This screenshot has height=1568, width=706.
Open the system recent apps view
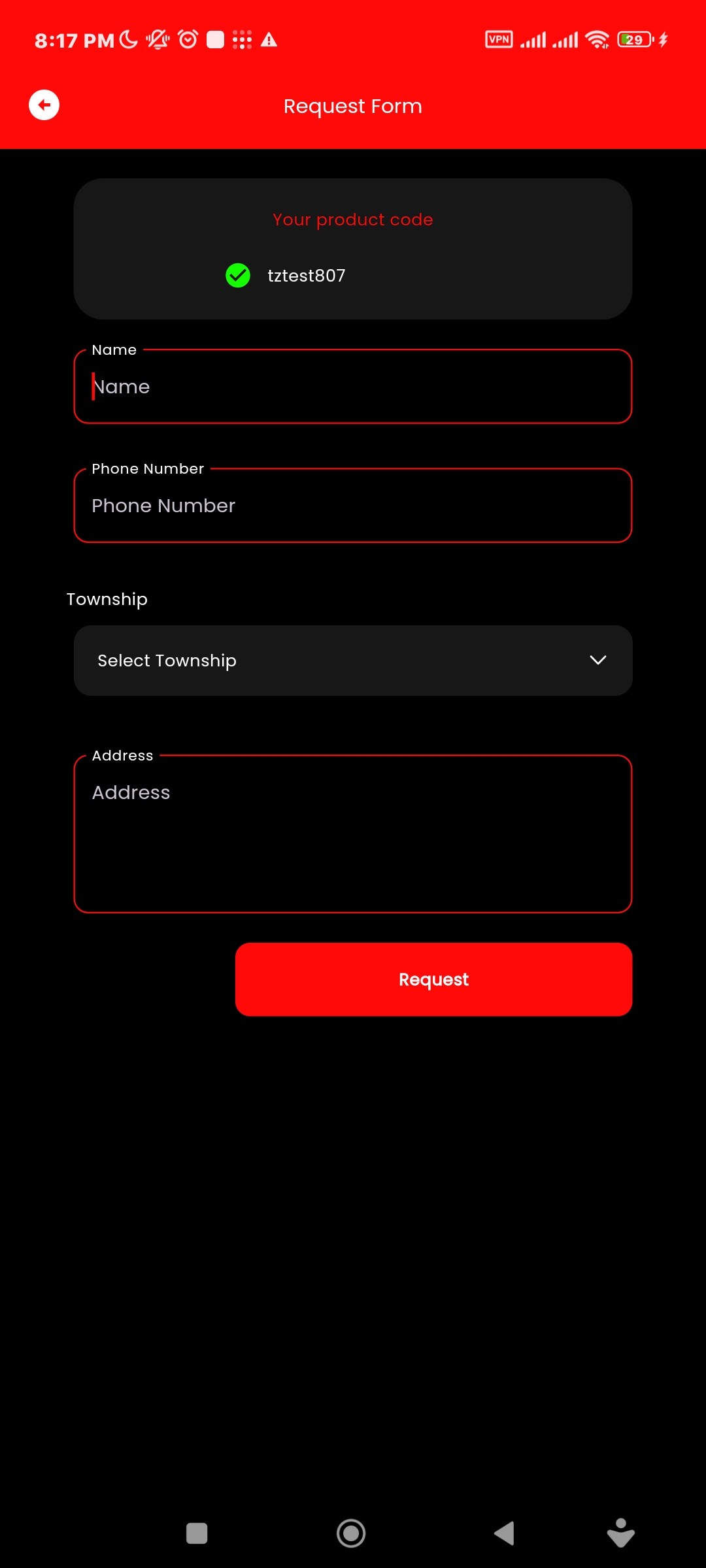pyautogui.click(x=197, y=1533)
